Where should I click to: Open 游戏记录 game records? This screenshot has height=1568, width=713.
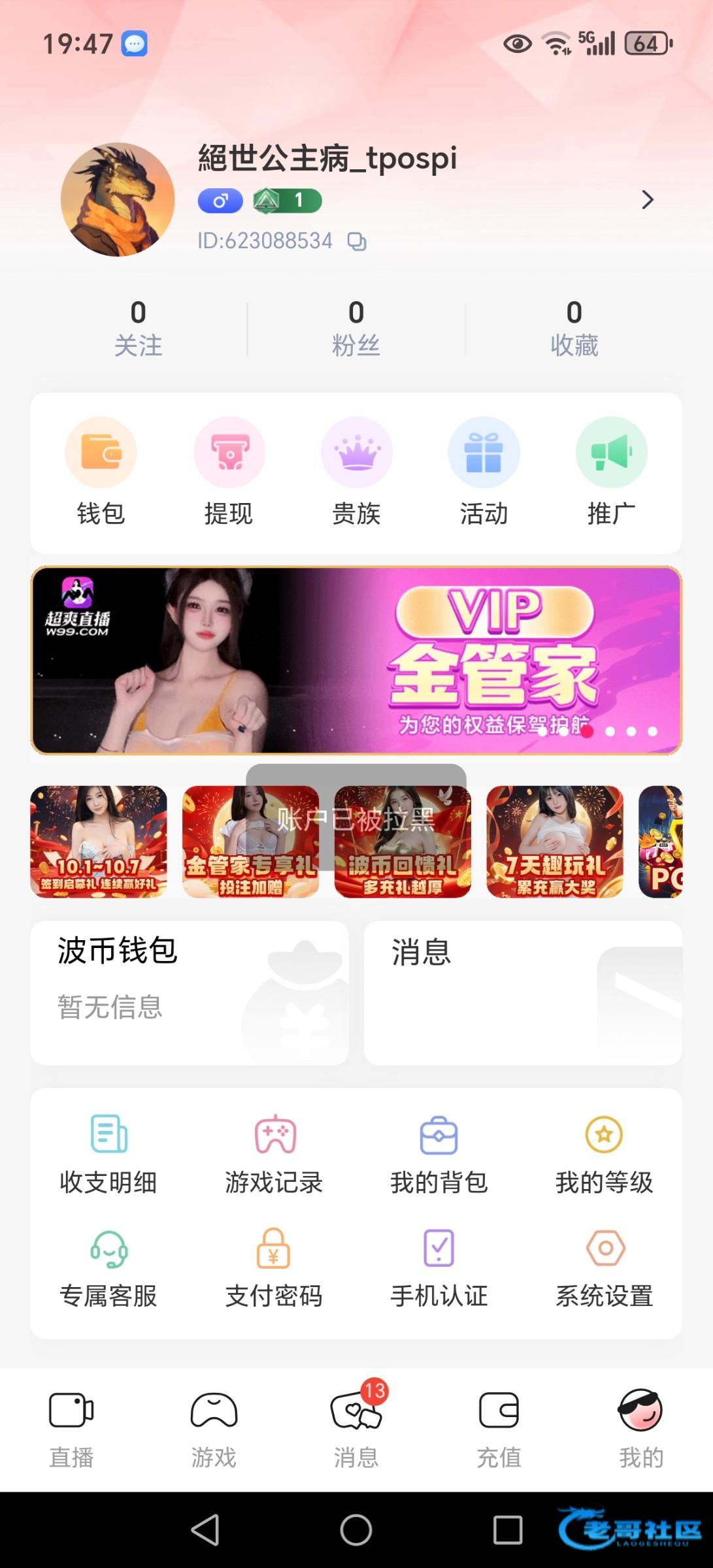pos(274,1154)
